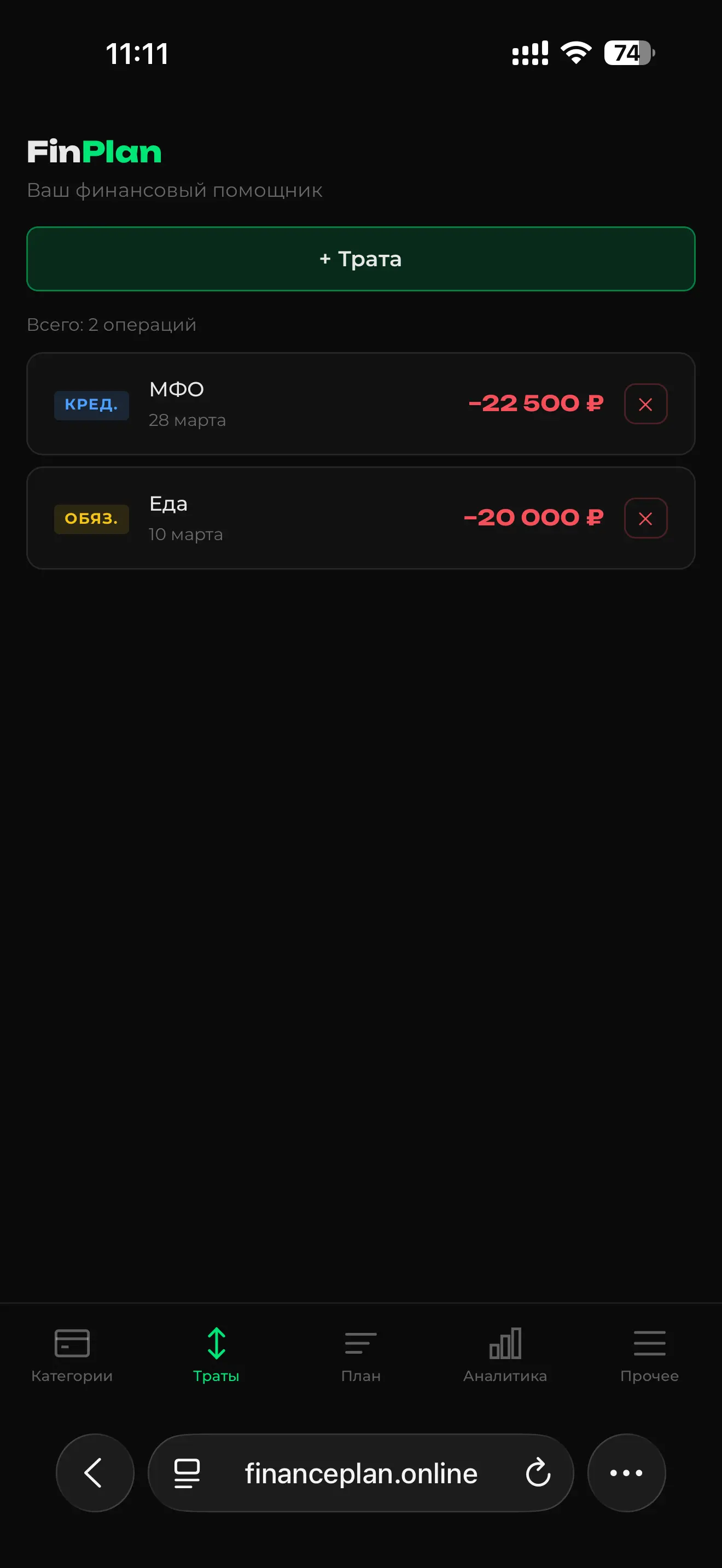The image size is (722, 1568).
Task: Delete the МФО expense entry
Action: (x=645, y=403)
